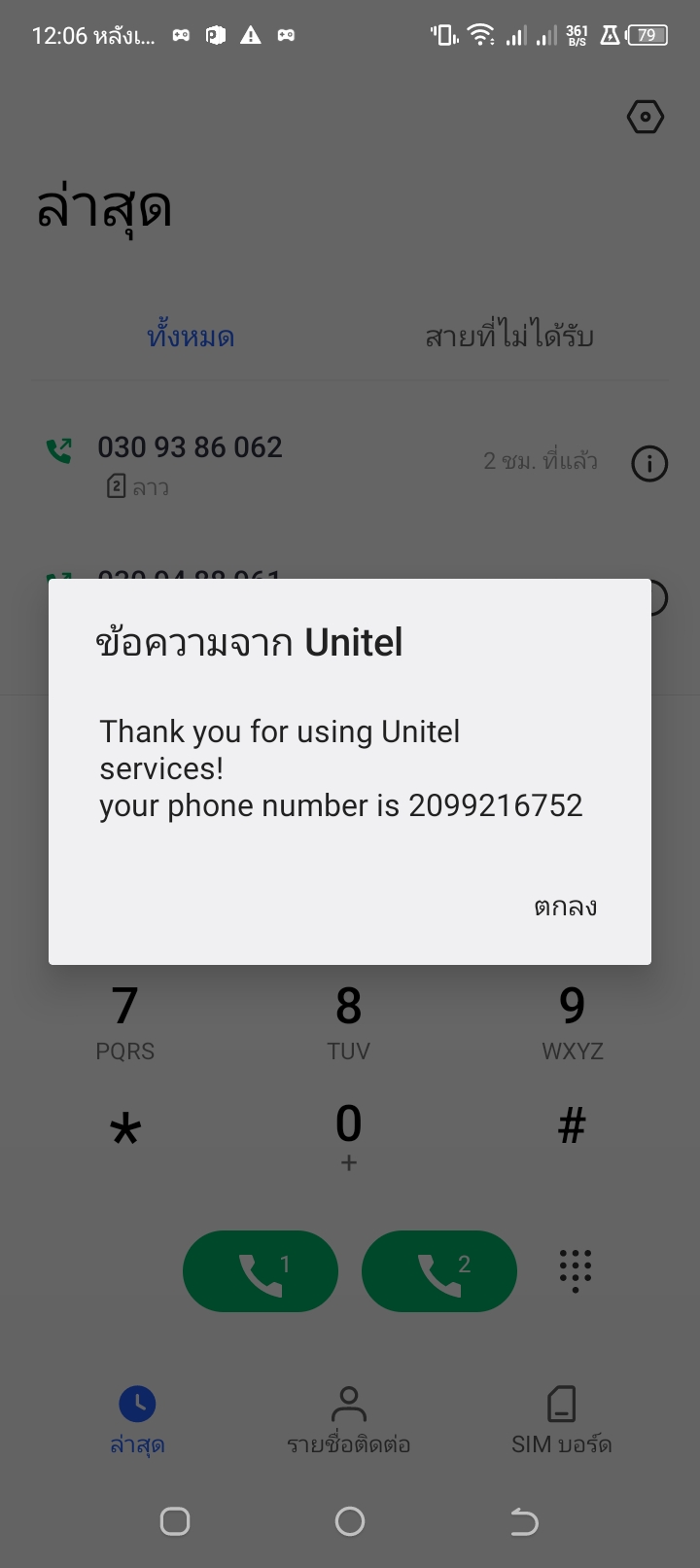Dial digit 0 on keypad
Image resolution: width=700 pixels, height=1568 pixels.
tap(349, 1133)
